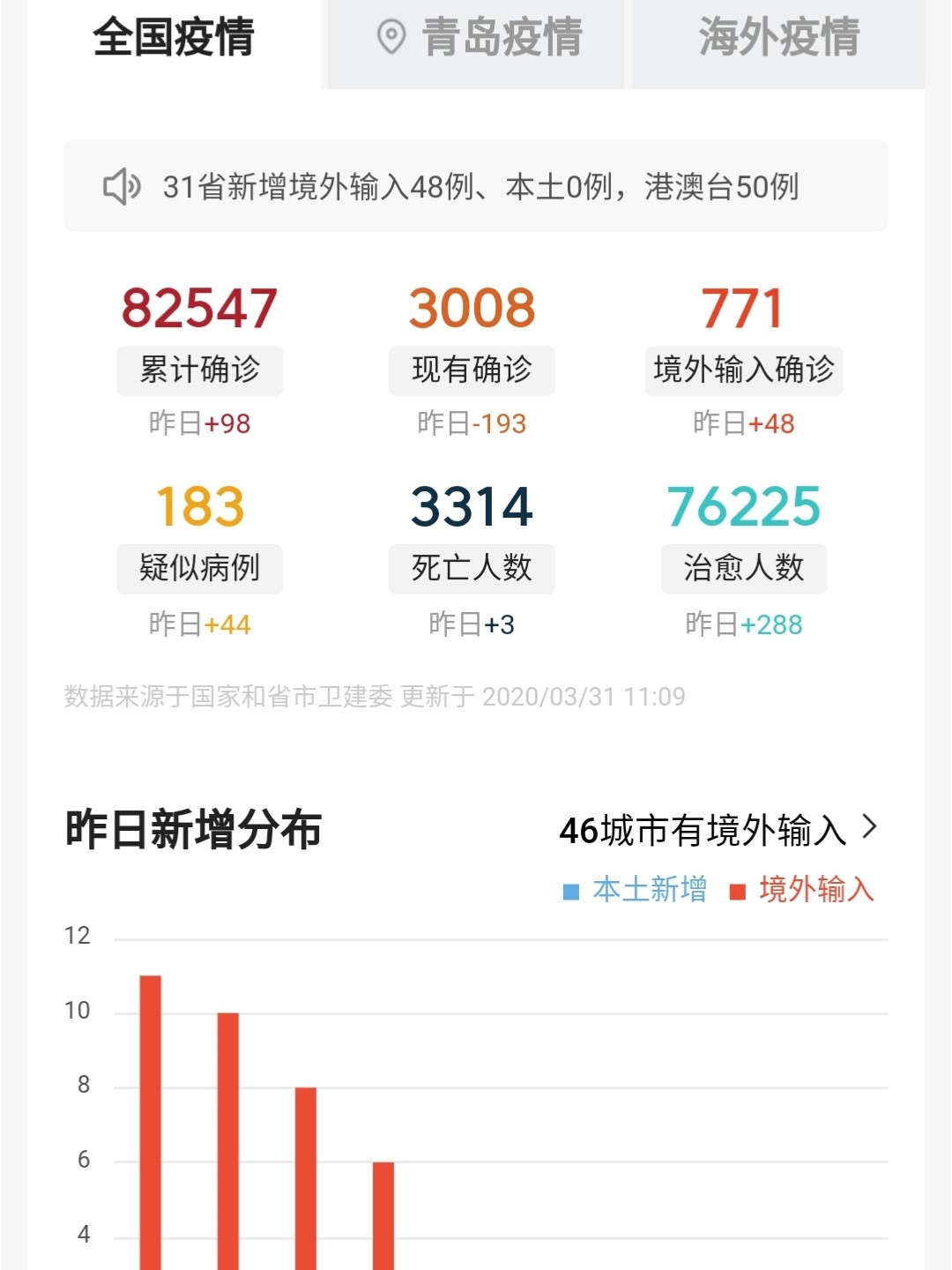Image resolution: width=952 pixels, height=1270 pixels.
Task: Click the blue square icon for 本土新增
Action: 571,892
